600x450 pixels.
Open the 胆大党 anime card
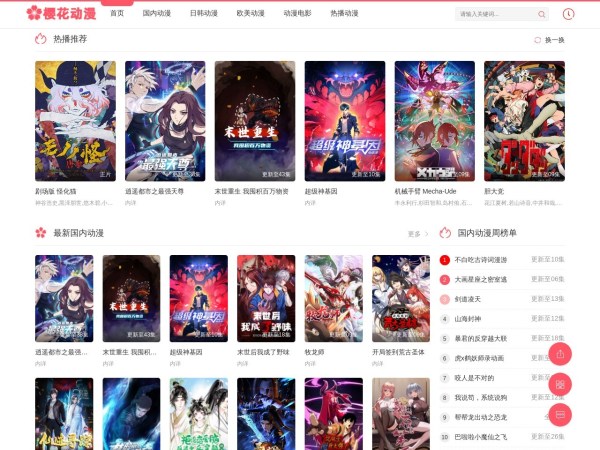(x=524, y=120)
